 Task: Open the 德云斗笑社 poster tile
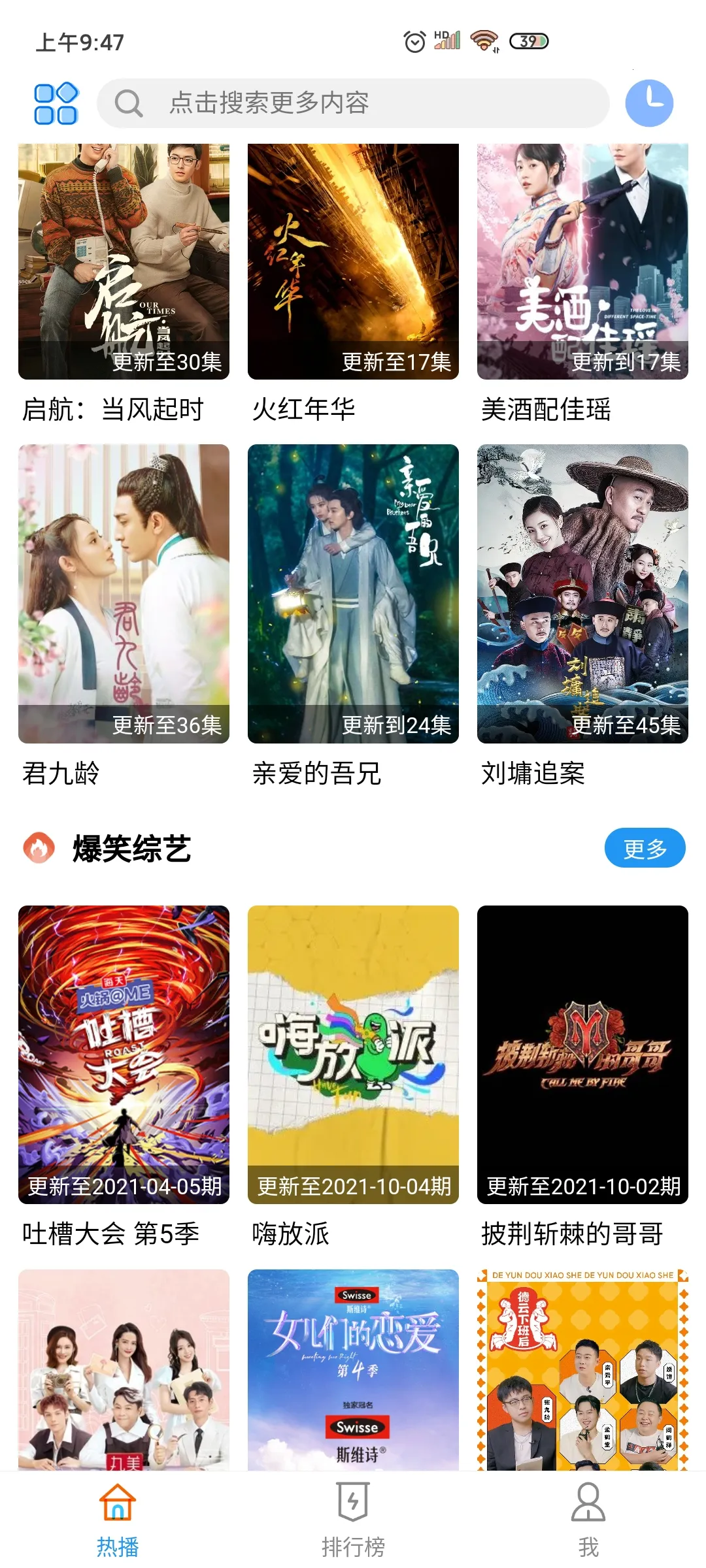[x=582, y=1369]
